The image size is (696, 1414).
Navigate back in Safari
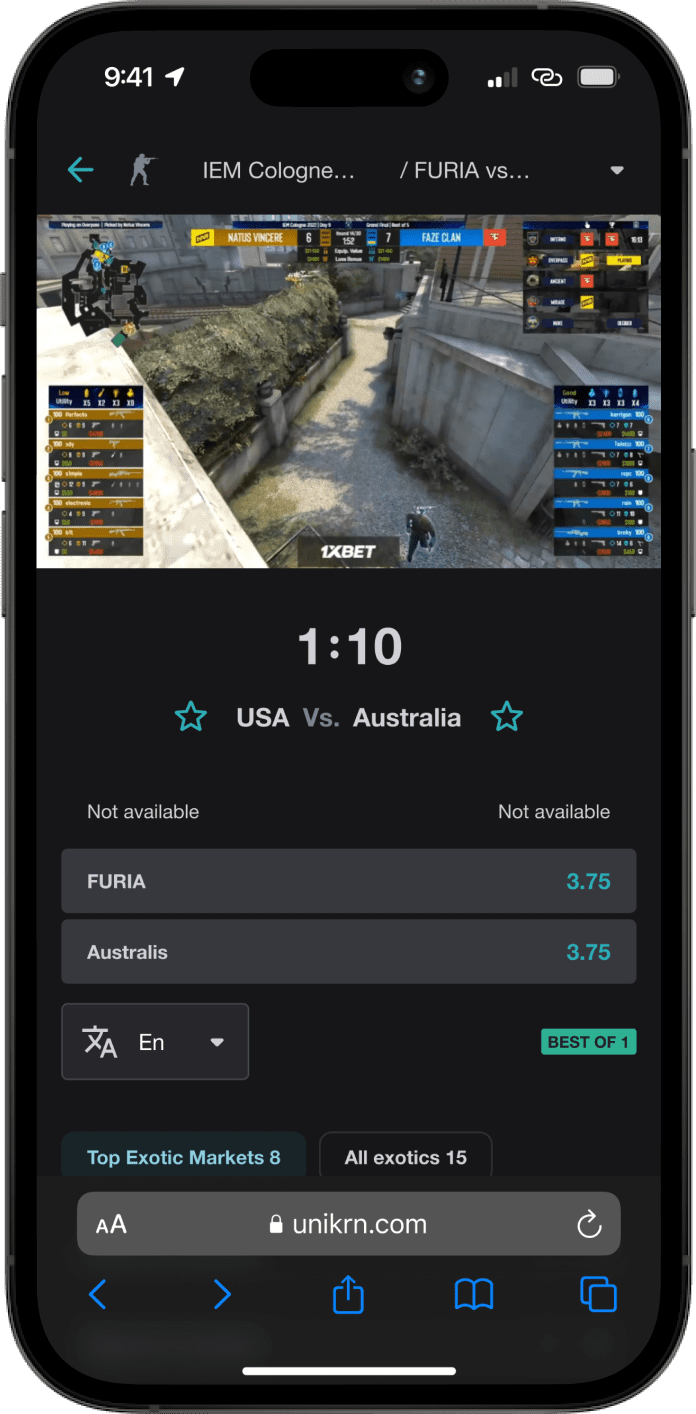(x=97, y=1295)
